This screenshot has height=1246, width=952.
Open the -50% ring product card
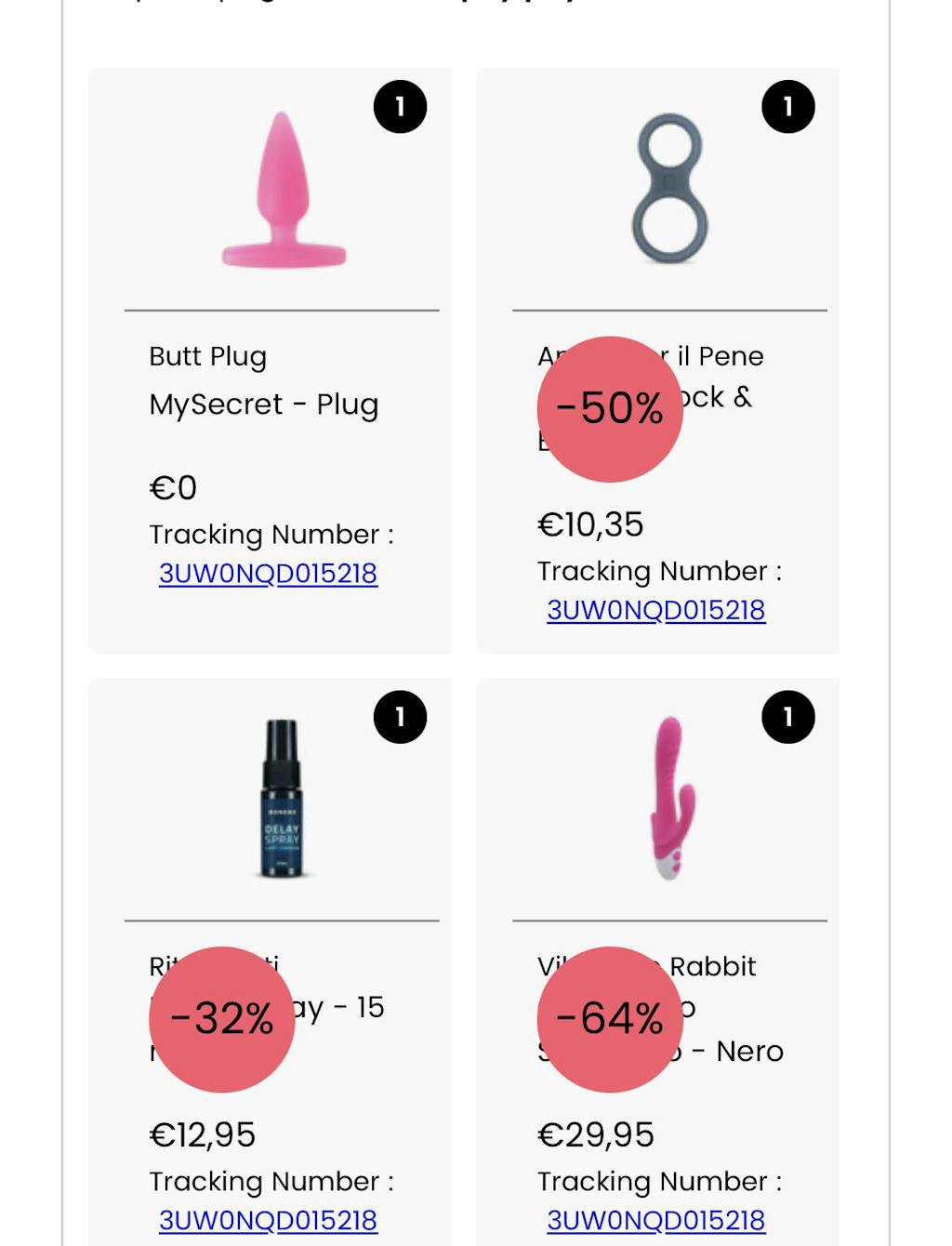click(669, 191)
